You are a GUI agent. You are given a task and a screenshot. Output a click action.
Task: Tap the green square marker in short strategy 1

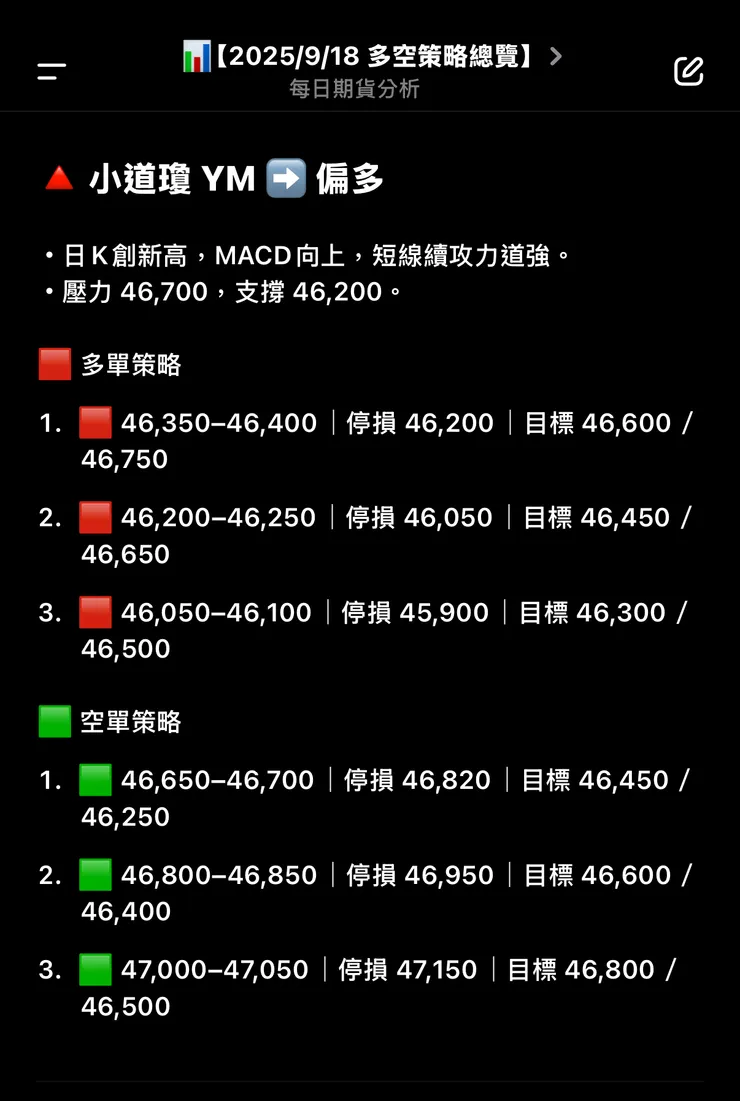point(94,780)
